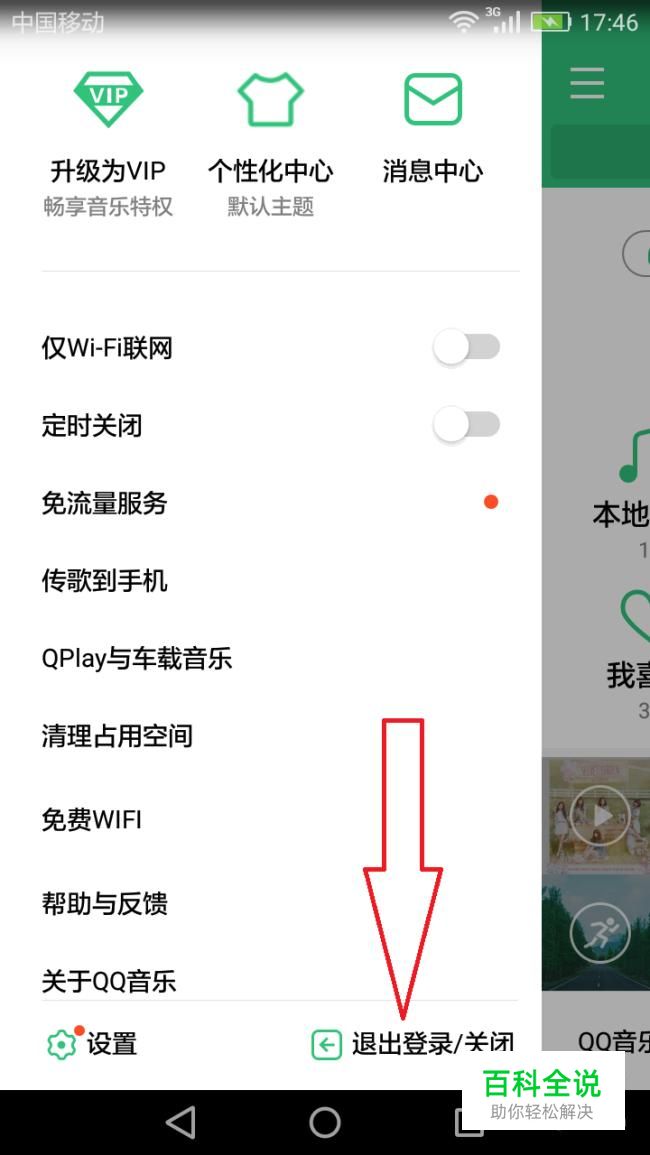Toggle the 仅Wi-Fi联网 switch
Image resolution: width=650 pixels, height=1155 pixels.
(x=466, y=348)
